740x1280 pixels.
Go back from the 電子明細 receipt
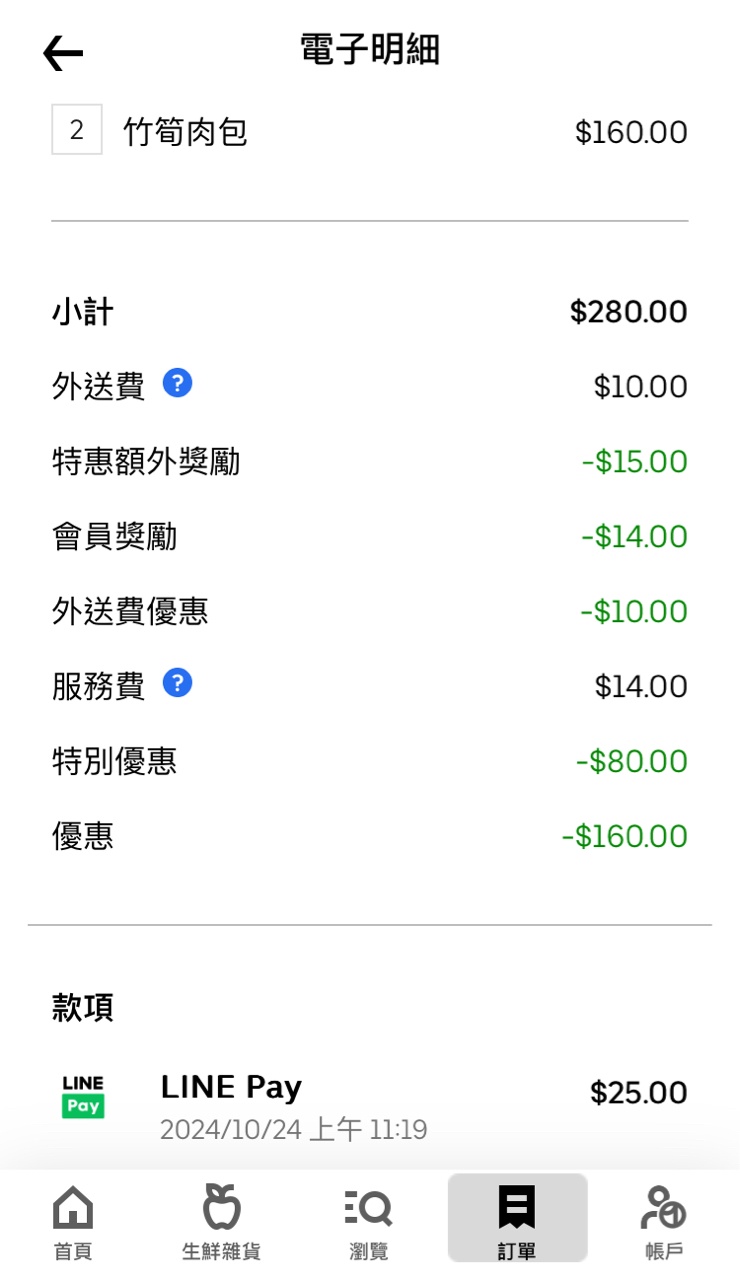tap(63, 53)
